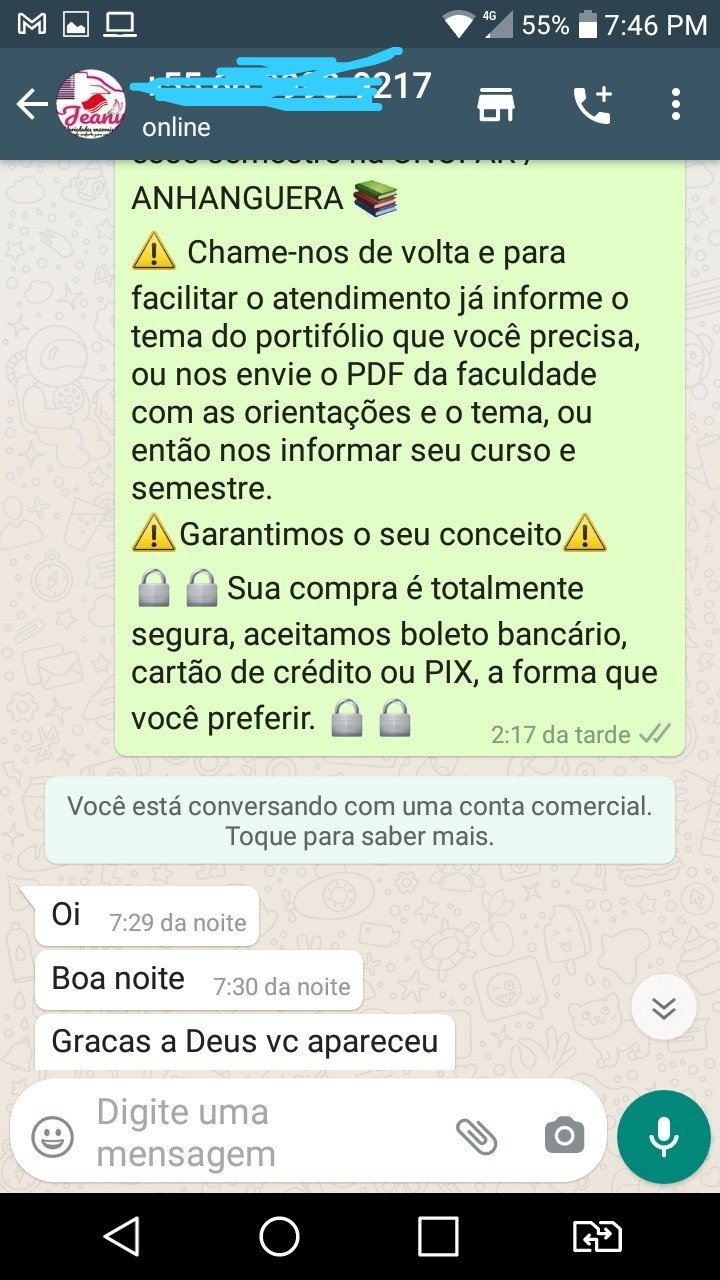The height and width of the screenshot is (1280, 720).
Task: Start a voice call with this contact
Action: pyautogui.click(x=592, y=104)
